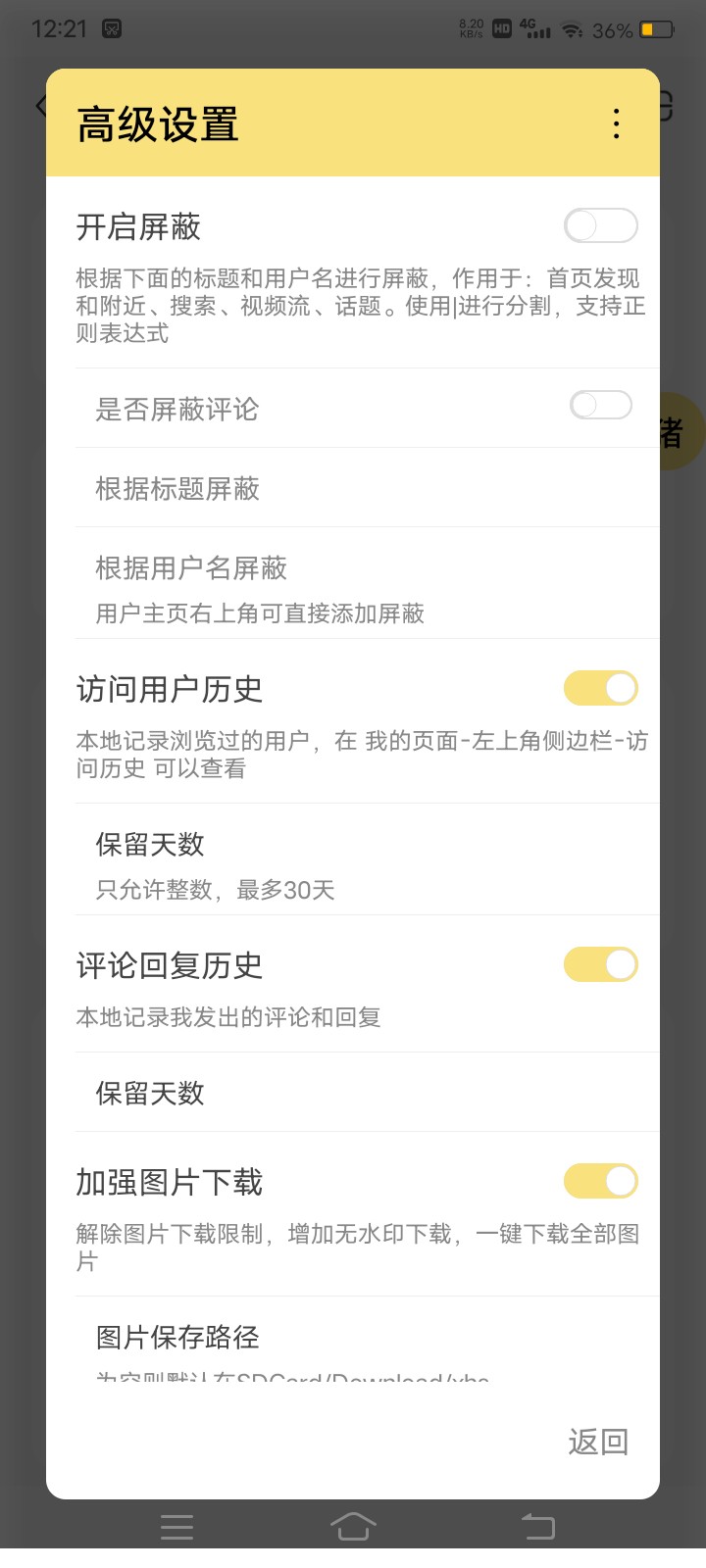
Task: Open 保留天数 under 访问用户历史
Action: coord(367,859)
